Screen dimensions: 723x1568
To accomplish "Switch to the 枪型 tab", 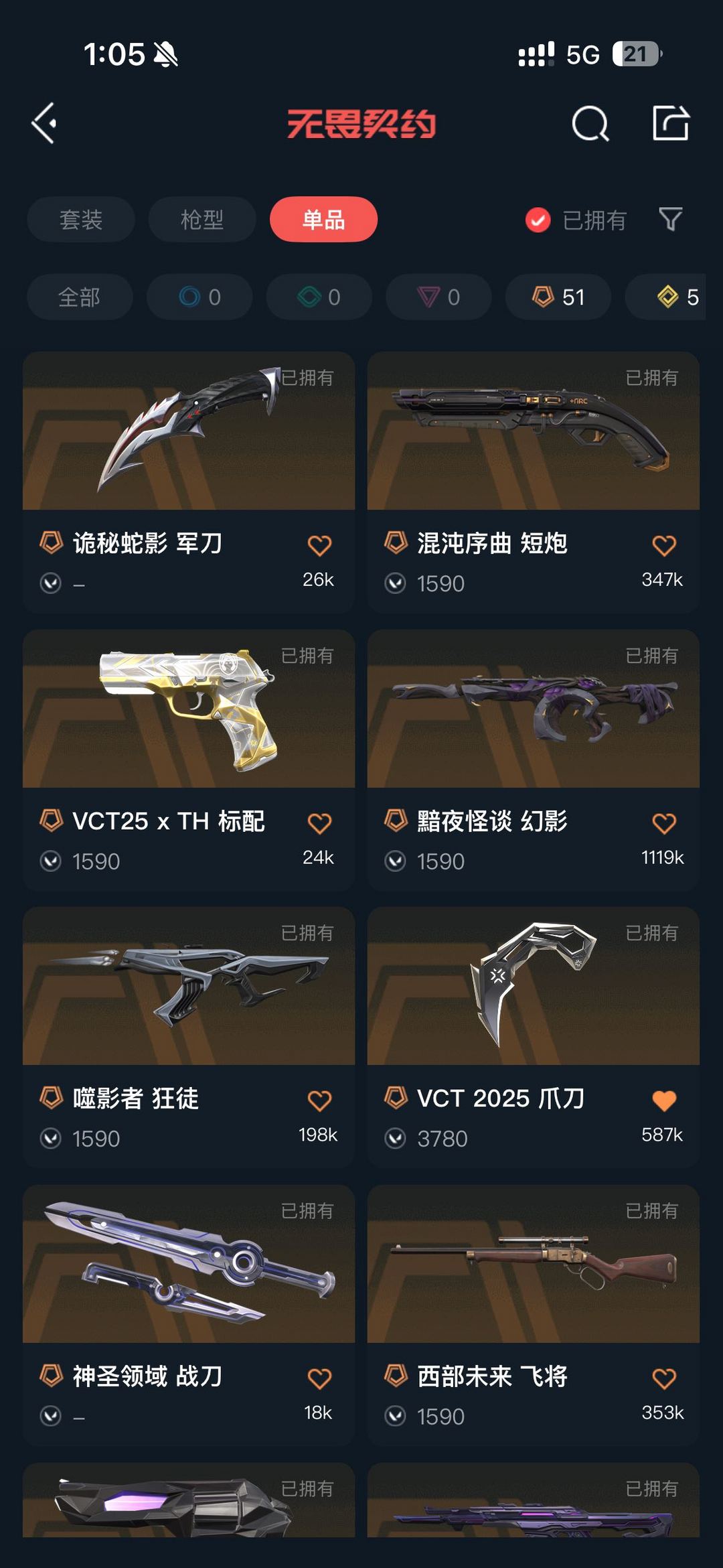I will pyautogui.click(x=202, y=219).
